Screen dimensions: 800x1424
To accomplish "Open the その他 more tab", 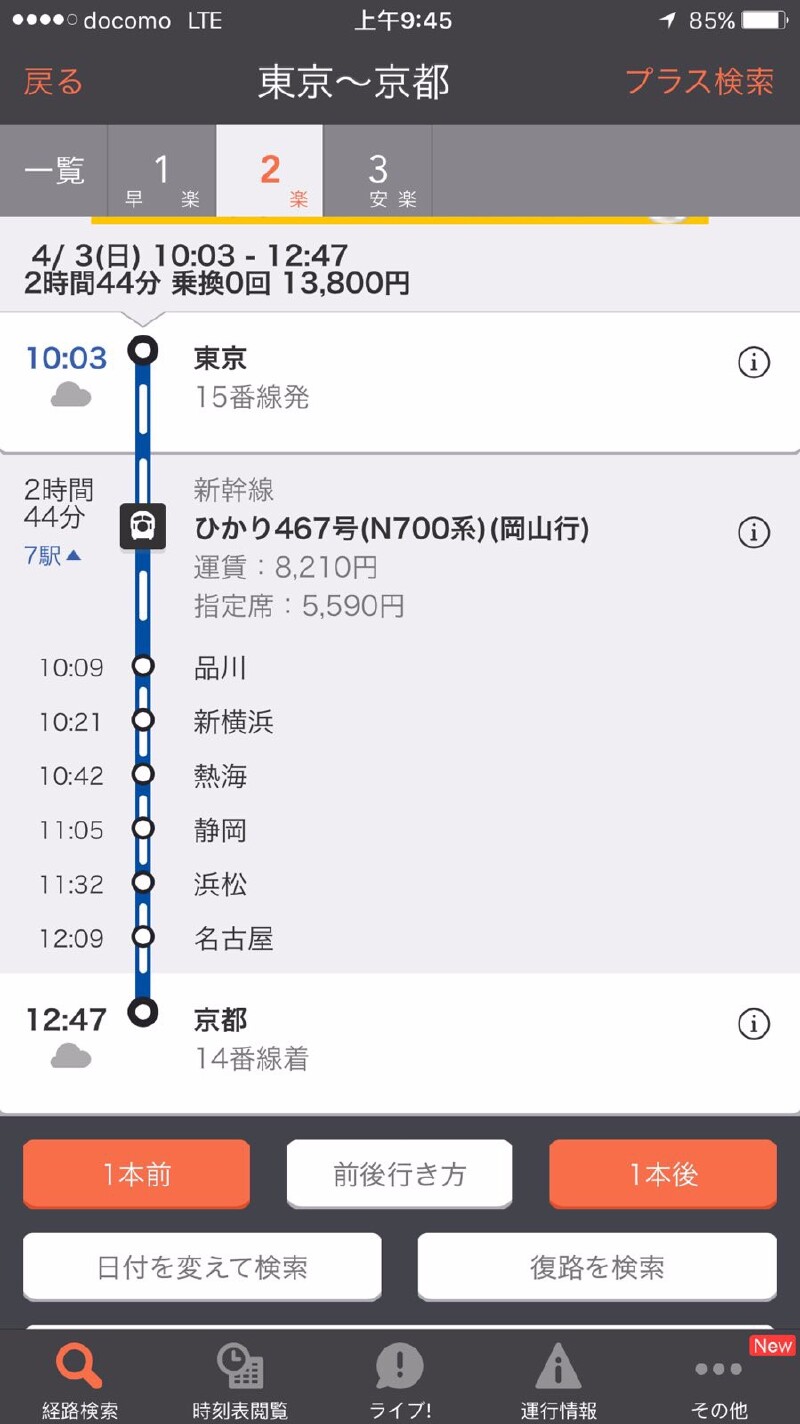I will (719, 1380).
